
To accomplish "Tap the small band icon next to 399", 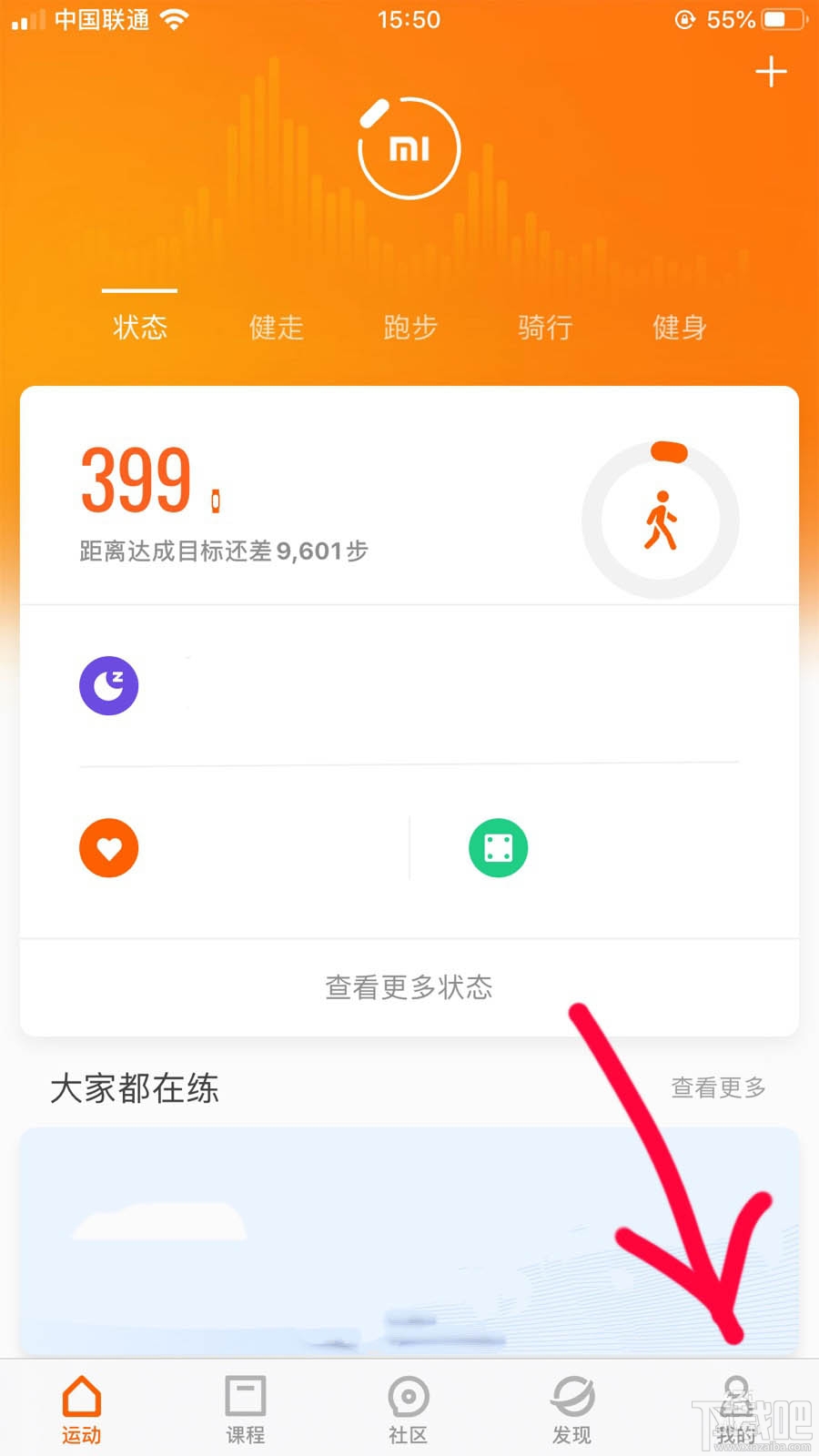I will pos(216,499).
